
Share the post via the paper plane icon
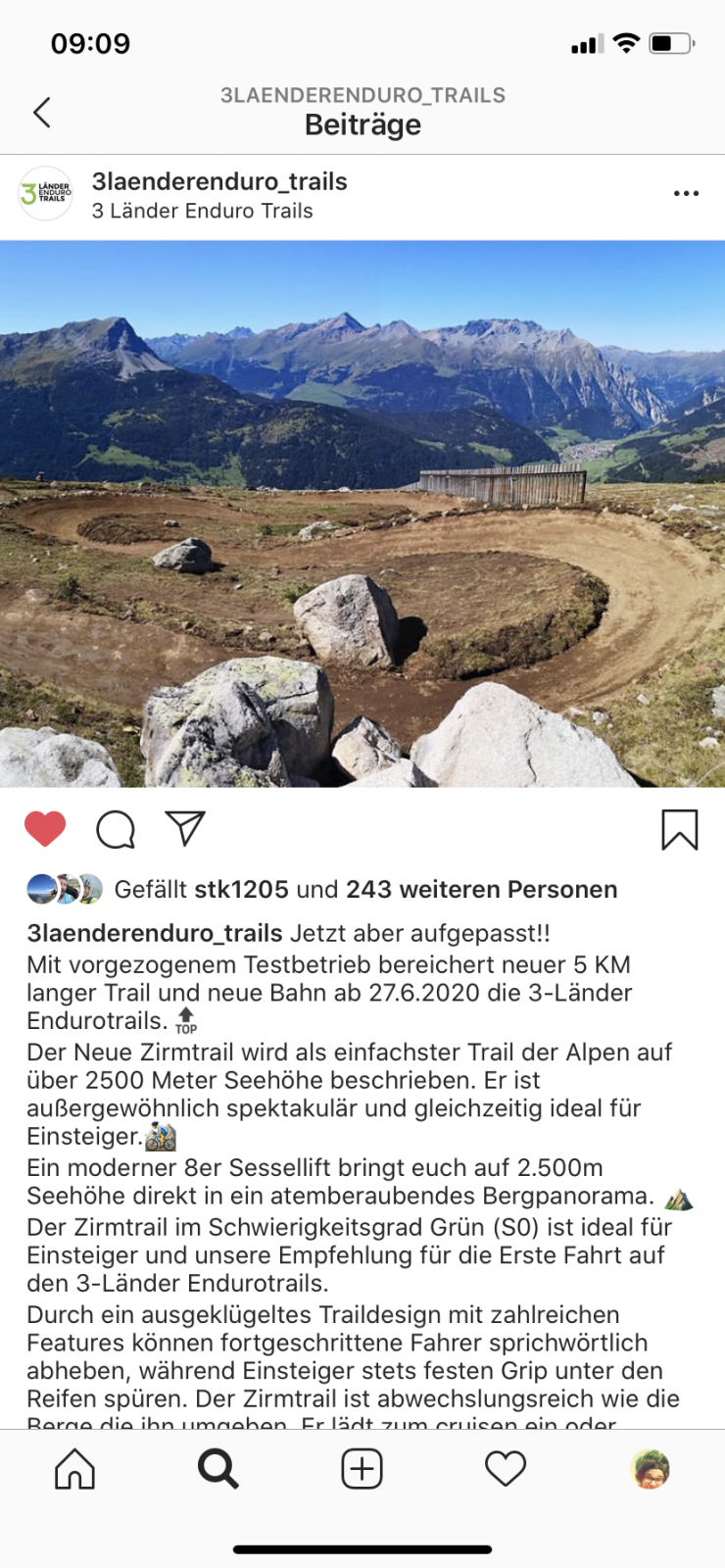(185, 829)
